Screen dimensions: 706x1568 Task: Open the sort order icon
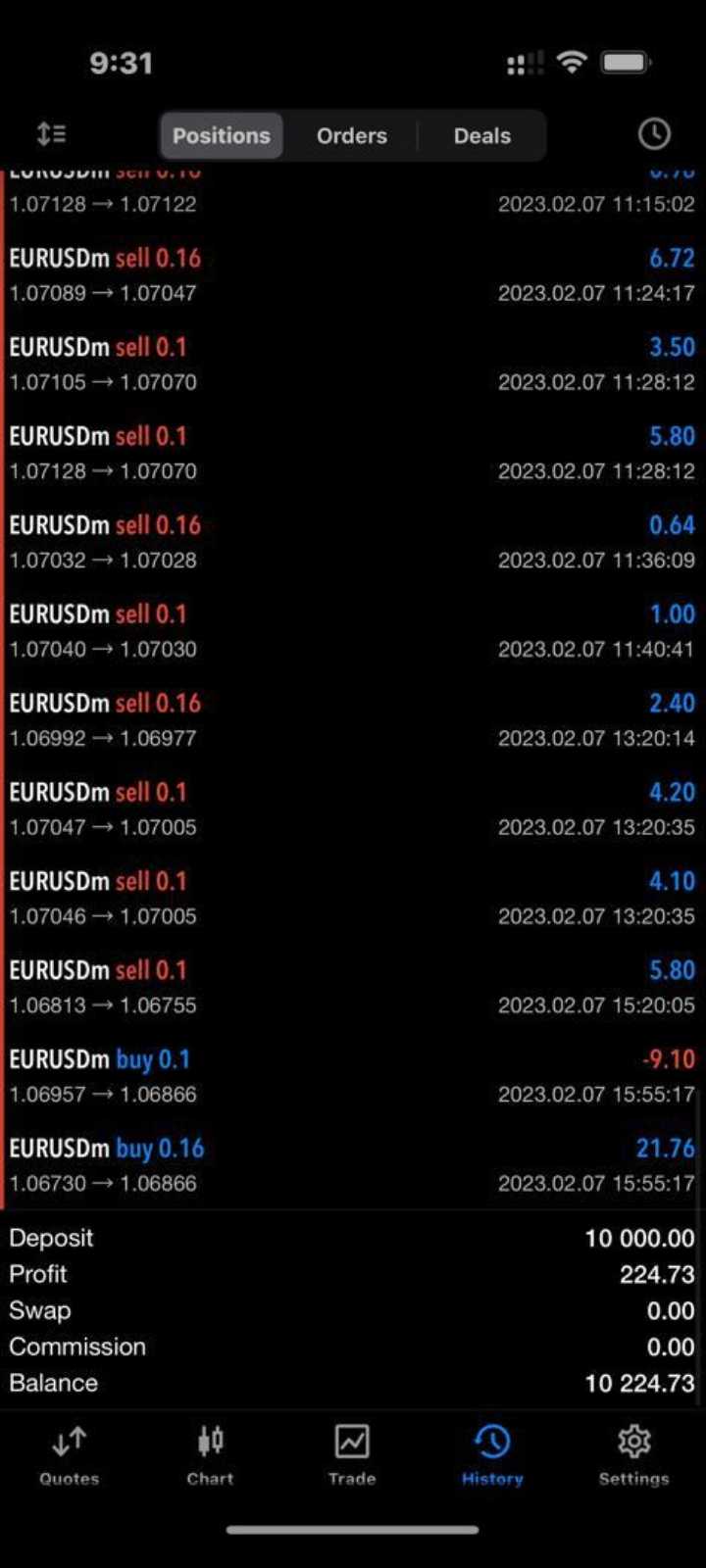[51, 134]
